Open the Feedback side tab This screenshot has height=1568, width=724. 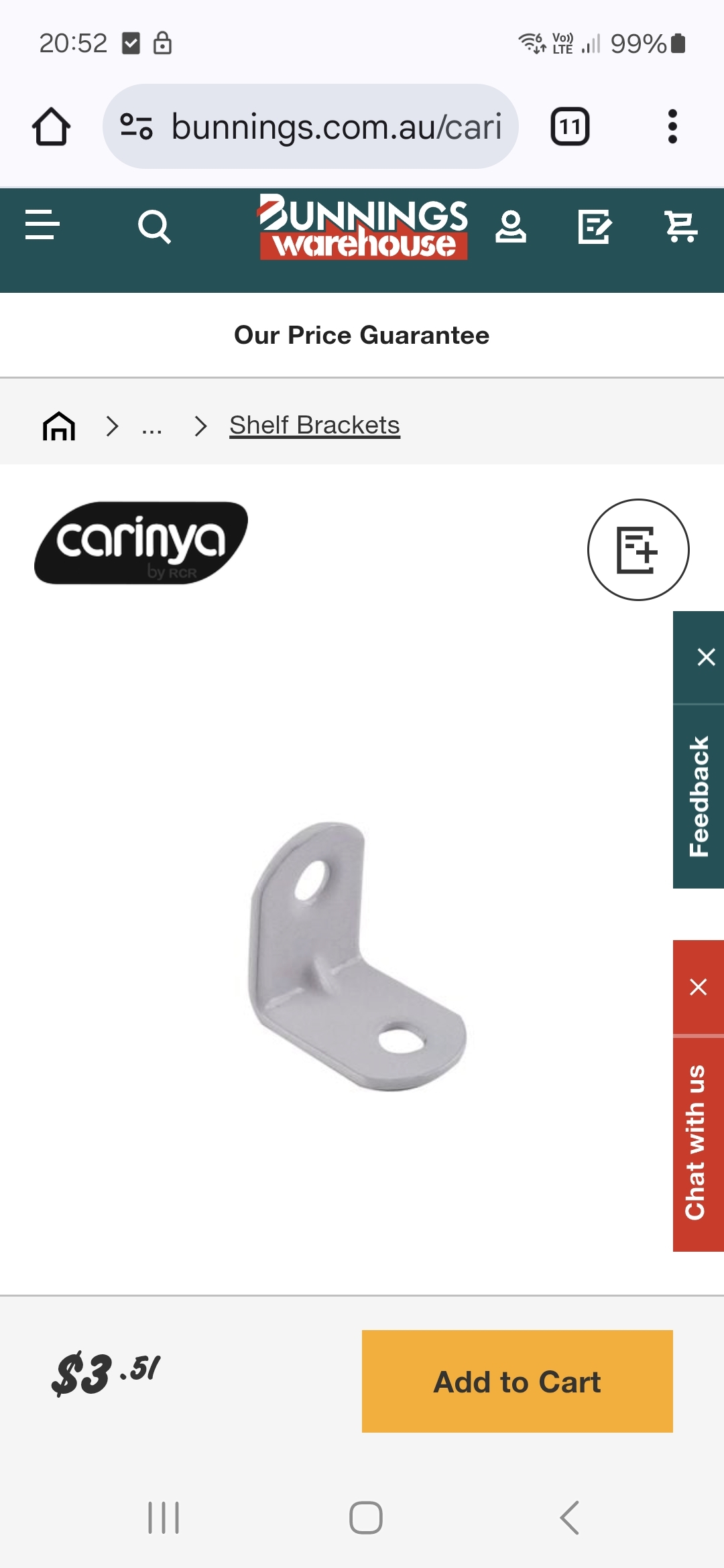tap(699, 797)
